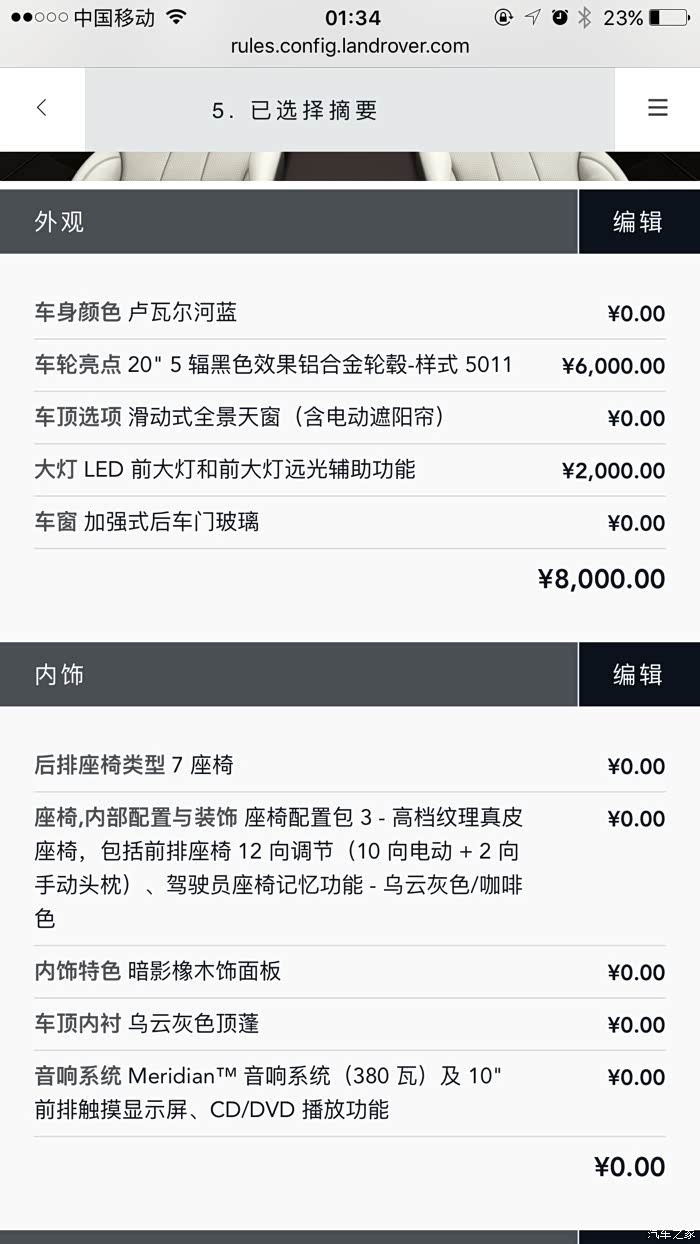Go back with the left arrow

click(x=41, y=109)
